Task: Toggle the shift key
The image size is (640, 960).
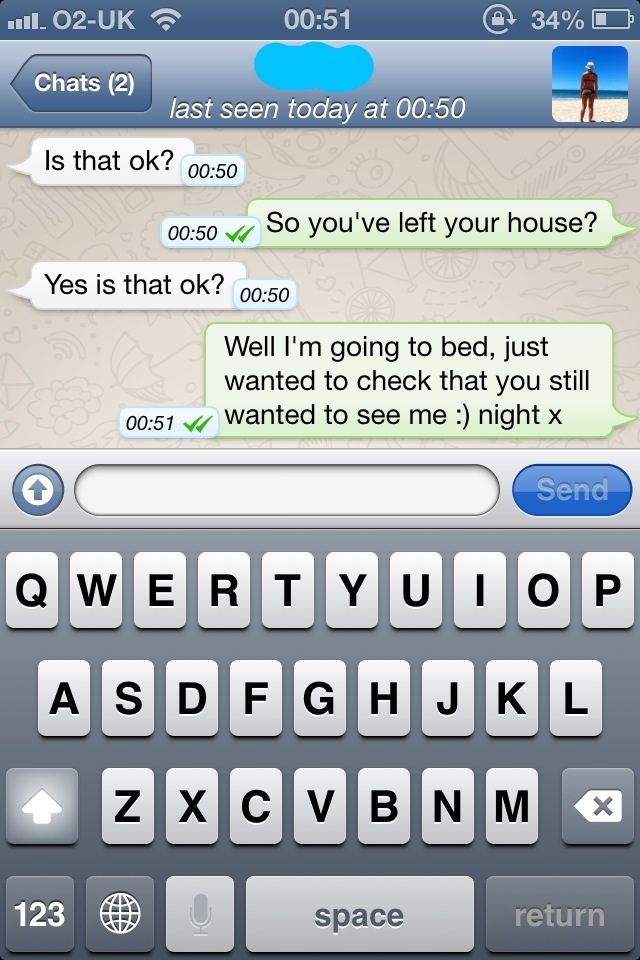Action: coord(41,806)
